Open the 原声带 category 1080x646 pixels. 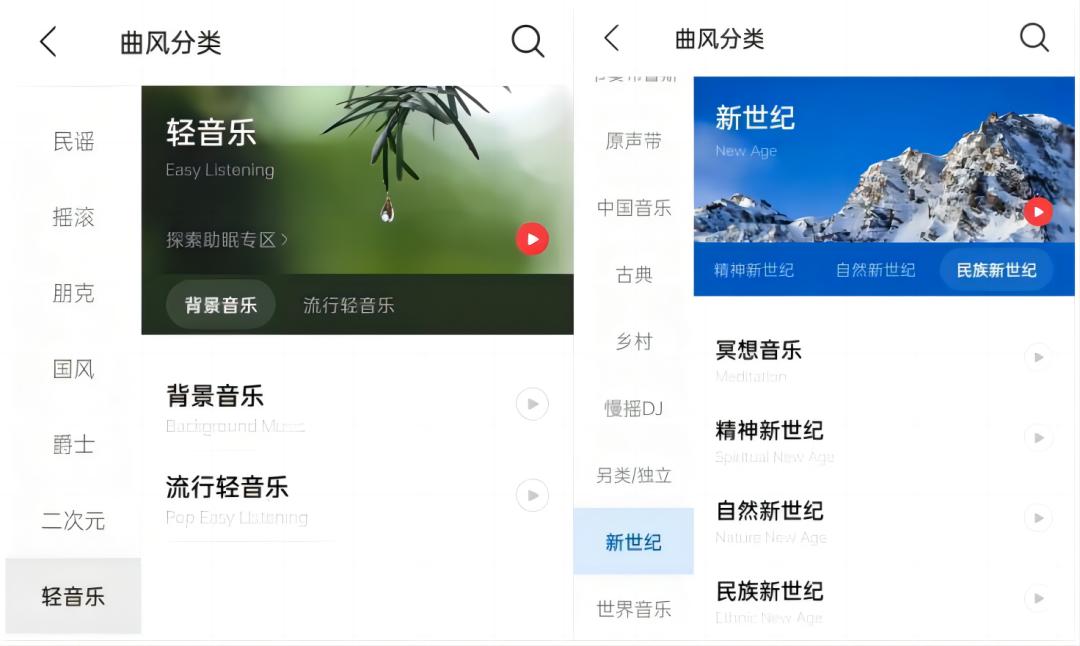633,141
